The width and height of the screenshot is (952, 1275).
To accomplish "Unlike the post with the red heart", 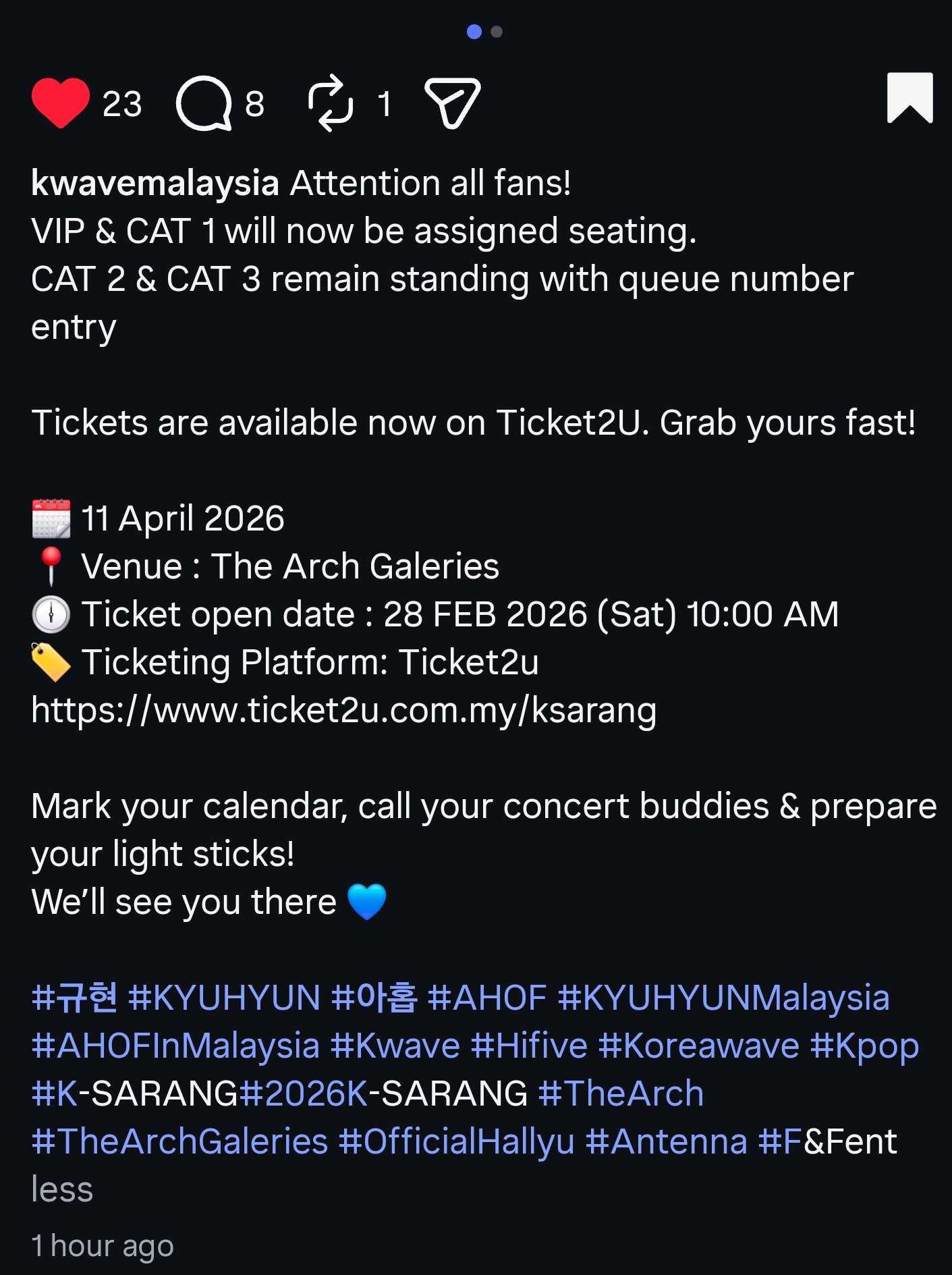I will tap(61, 103).
